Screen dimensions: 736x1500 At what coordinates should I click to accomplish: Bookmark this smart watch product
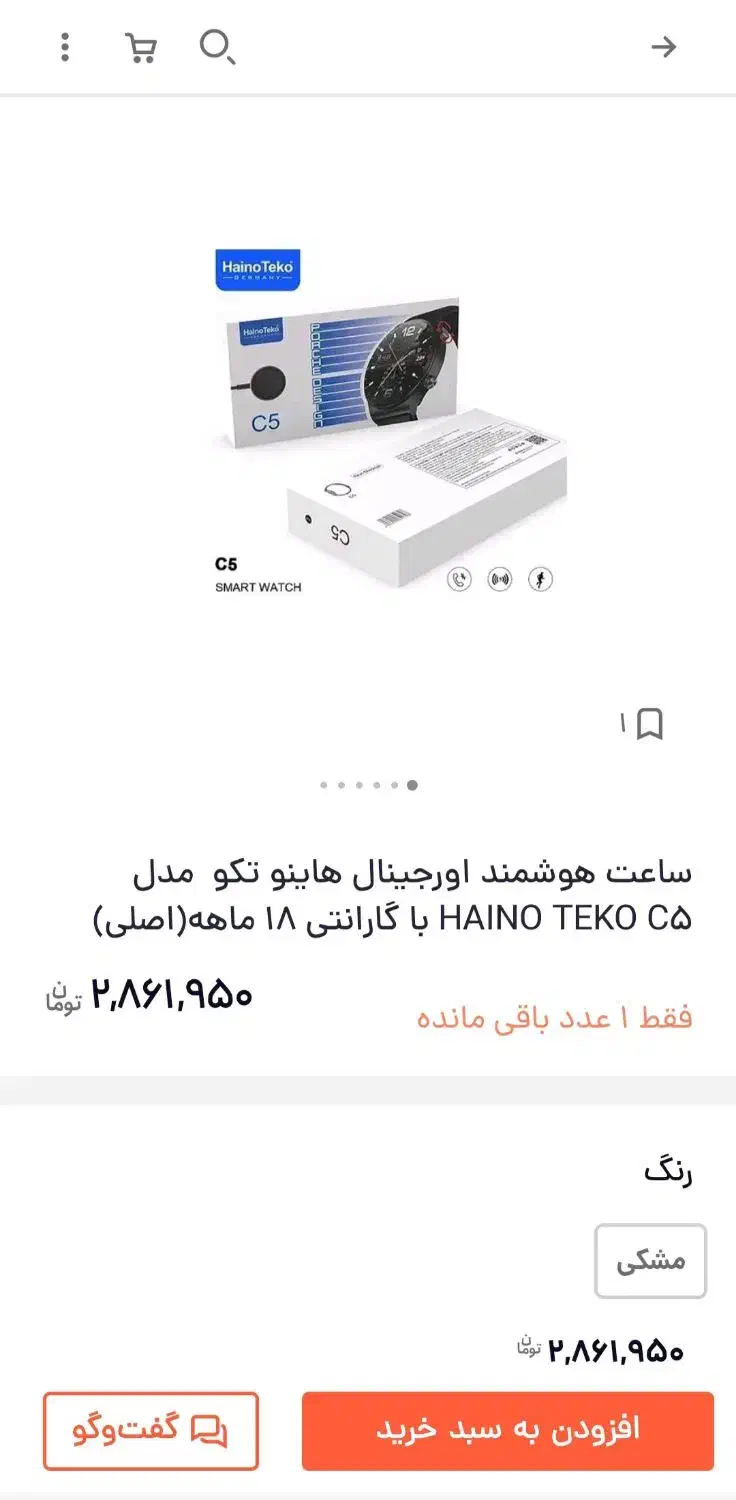650,723
